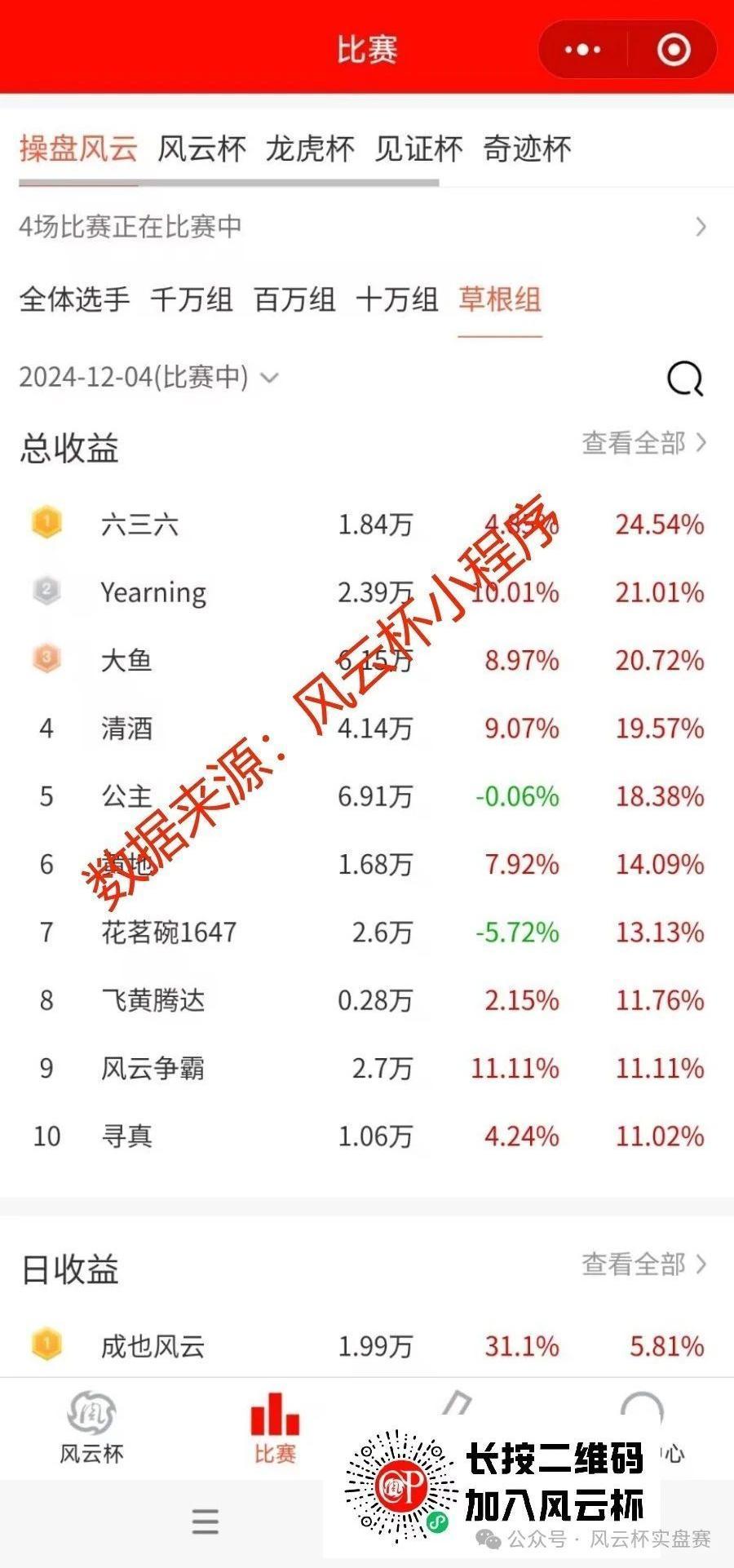The height and width of the screenshot is (1568, 734).
Task: Select the 奇迹杯 tab
Action: coord(527,149)
